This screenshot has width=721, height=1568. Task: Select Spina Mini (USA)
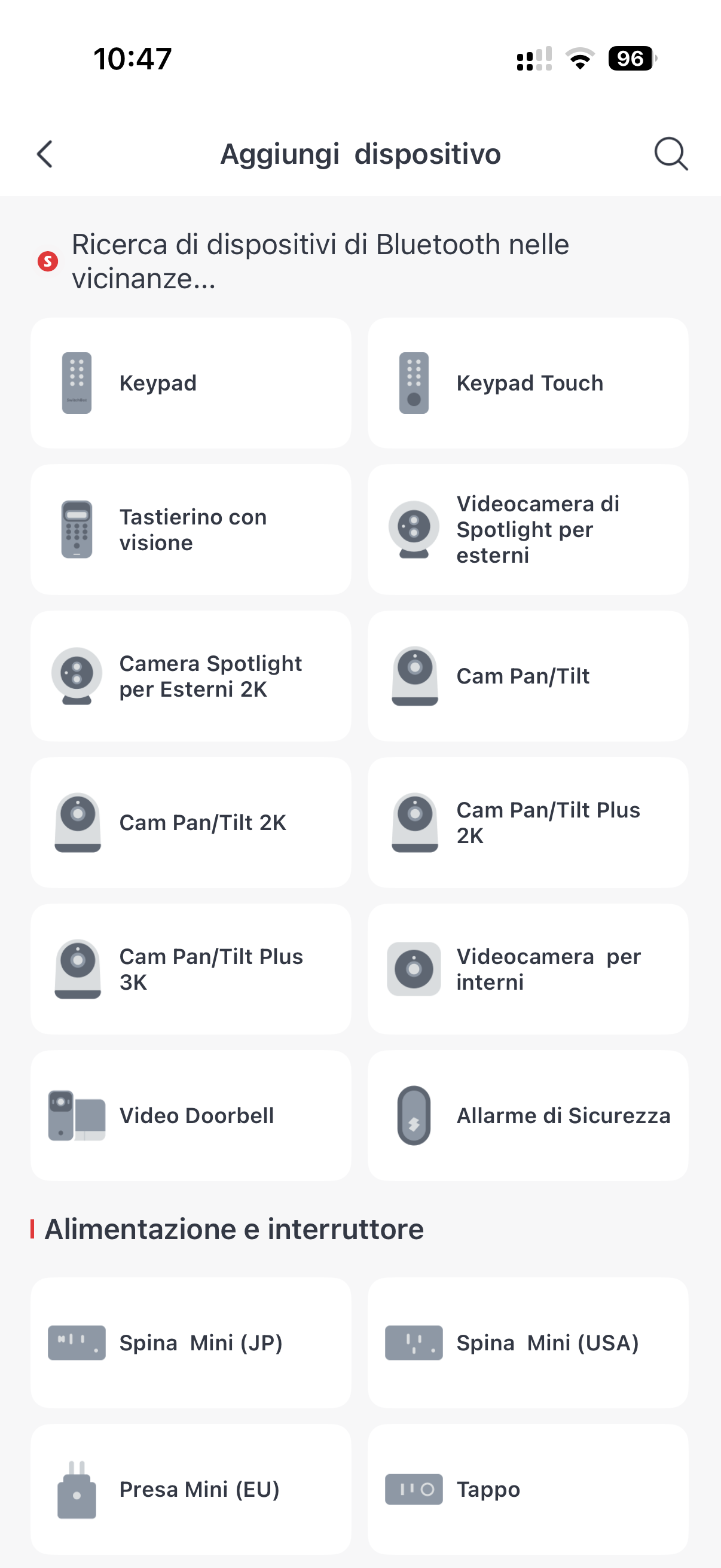click(527, 1343)
